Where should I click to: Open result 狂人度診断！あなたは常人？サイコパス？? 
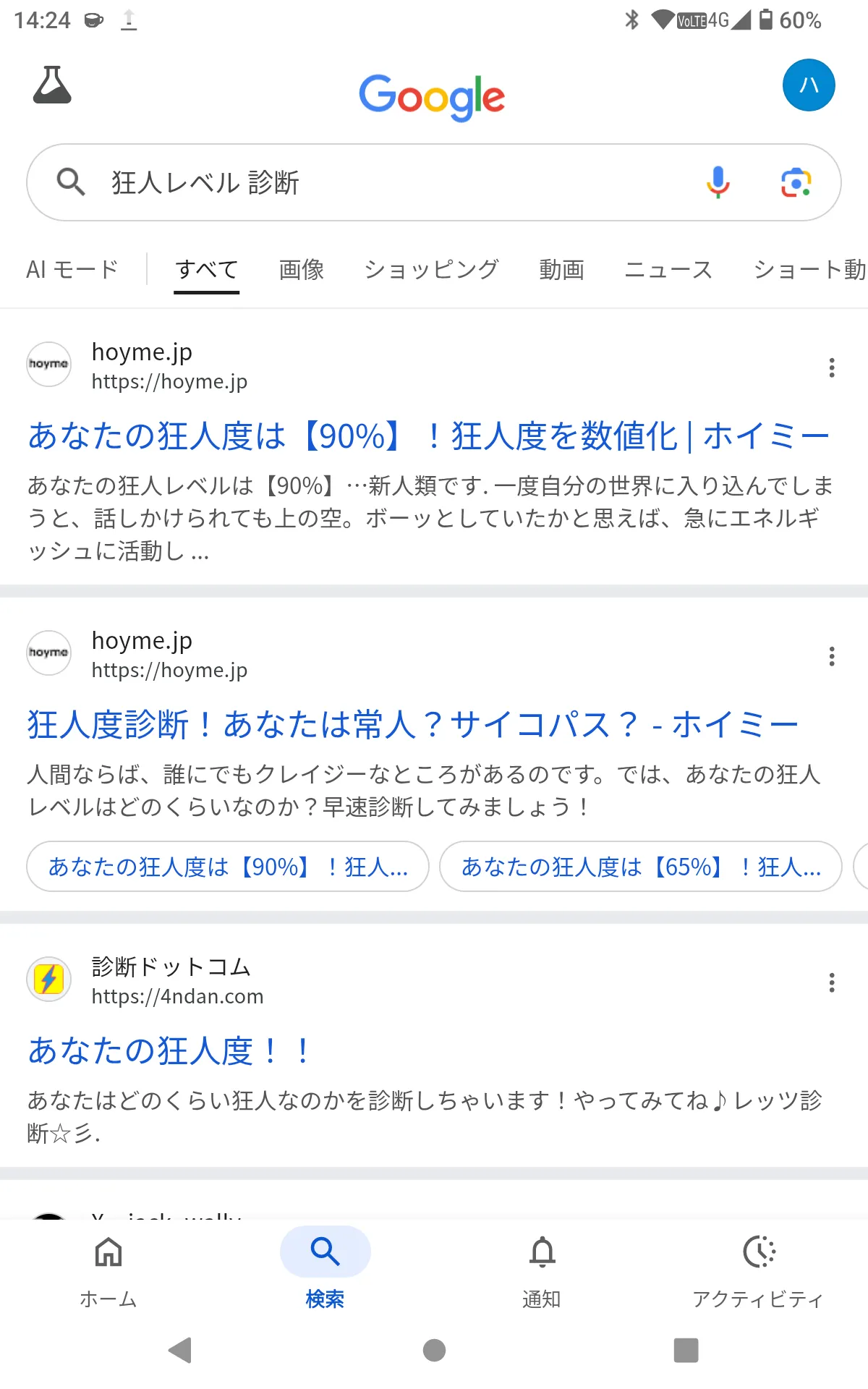click(412, 725)
